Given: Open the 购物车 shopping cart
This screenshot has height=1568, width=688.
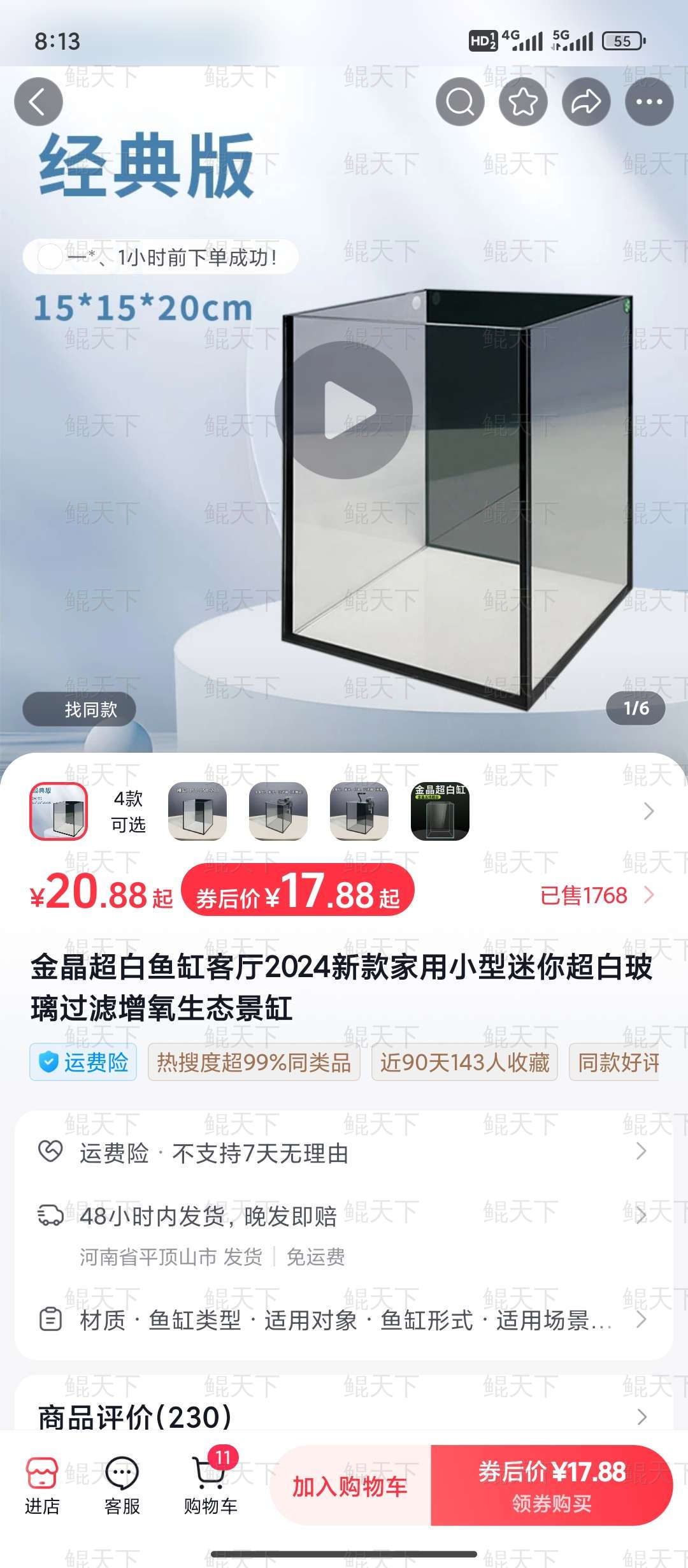Looking at the screenshot, I should tap(210, 1486).
